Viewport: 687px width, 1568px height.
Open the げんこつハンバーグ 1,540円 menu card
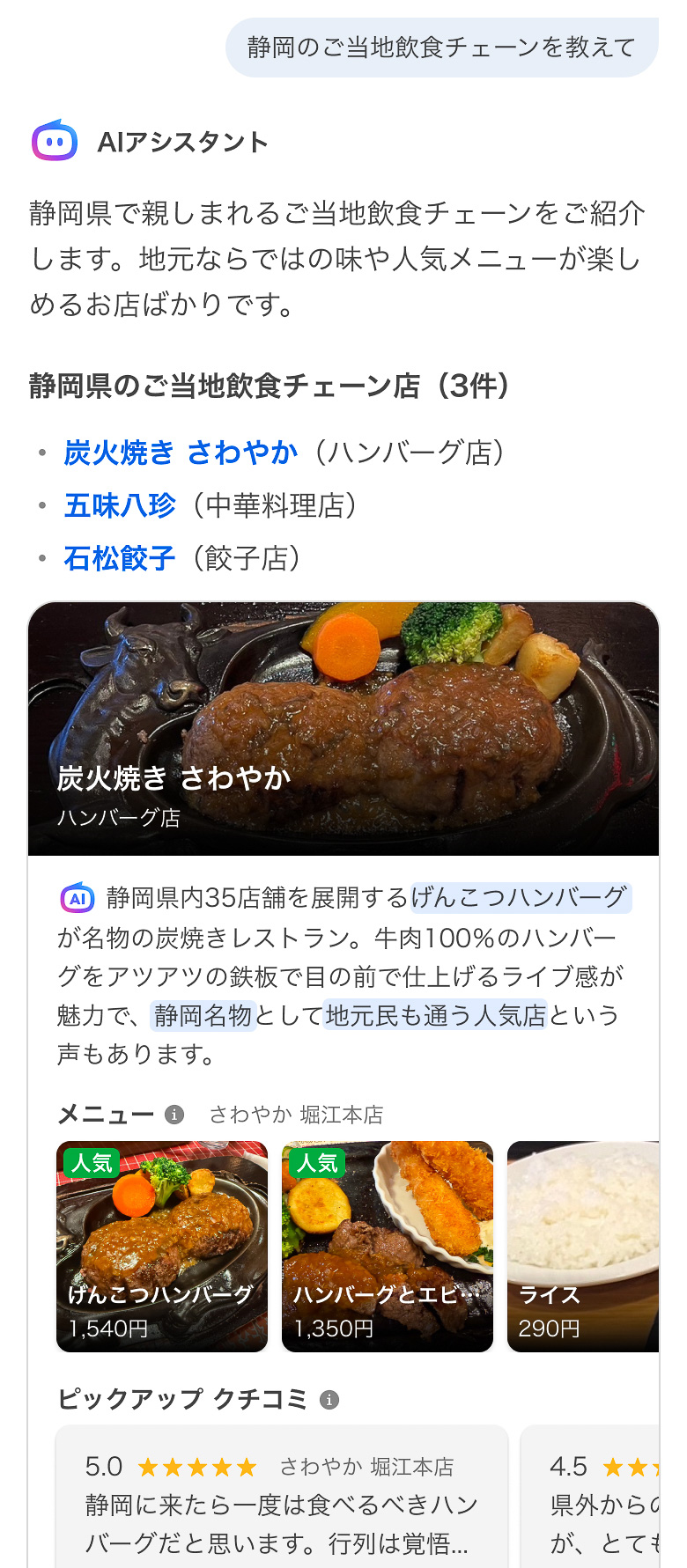(x=161, y=1247)
